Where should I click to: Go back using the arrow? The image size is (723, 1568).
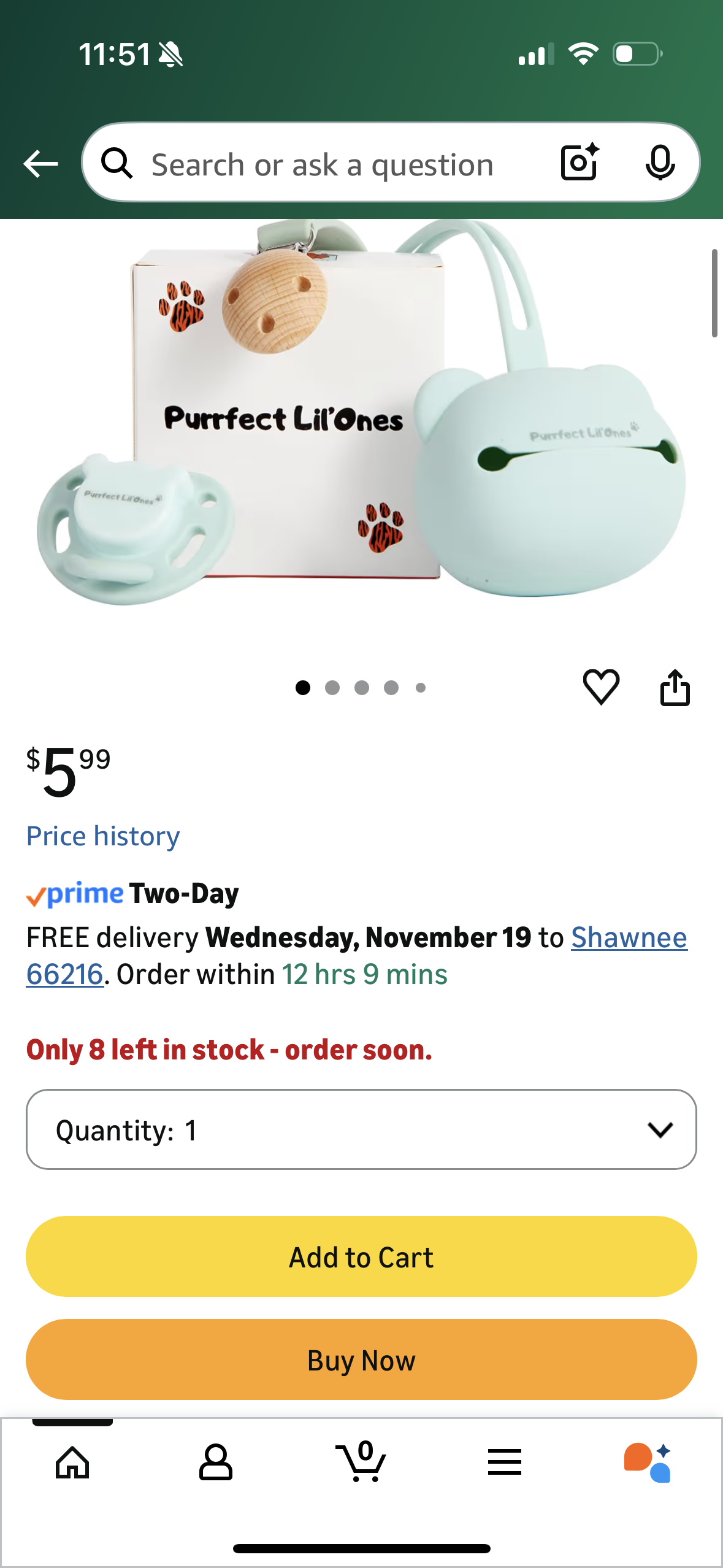40,164
